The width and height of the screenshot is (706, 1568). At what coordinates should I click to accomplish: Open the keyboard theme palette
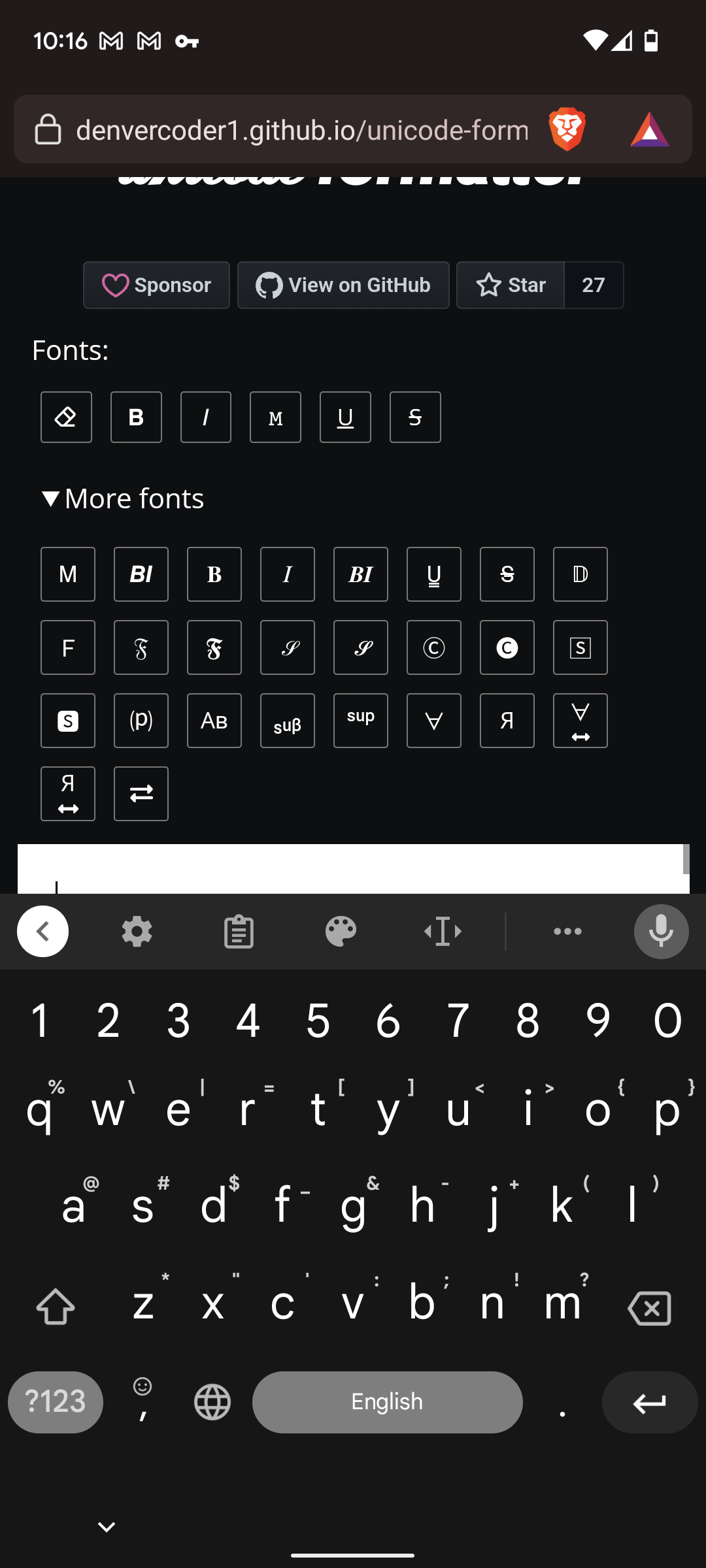[x=341, y=932]
